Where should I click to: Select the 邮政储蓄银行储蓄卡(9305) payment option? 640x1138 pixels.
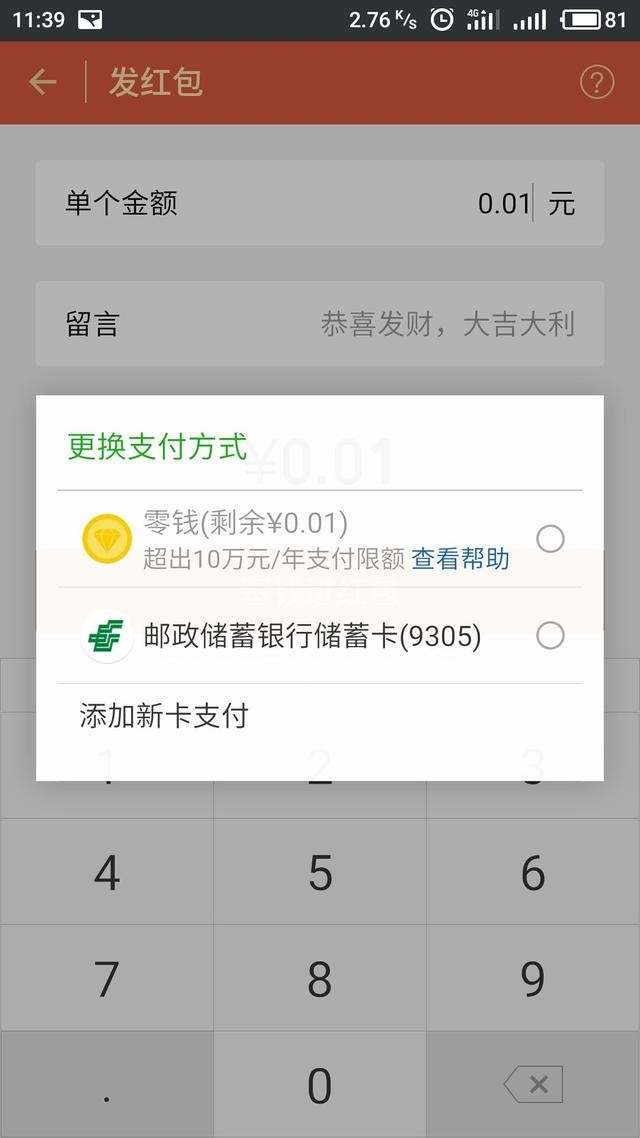click(x=320, y=636)
